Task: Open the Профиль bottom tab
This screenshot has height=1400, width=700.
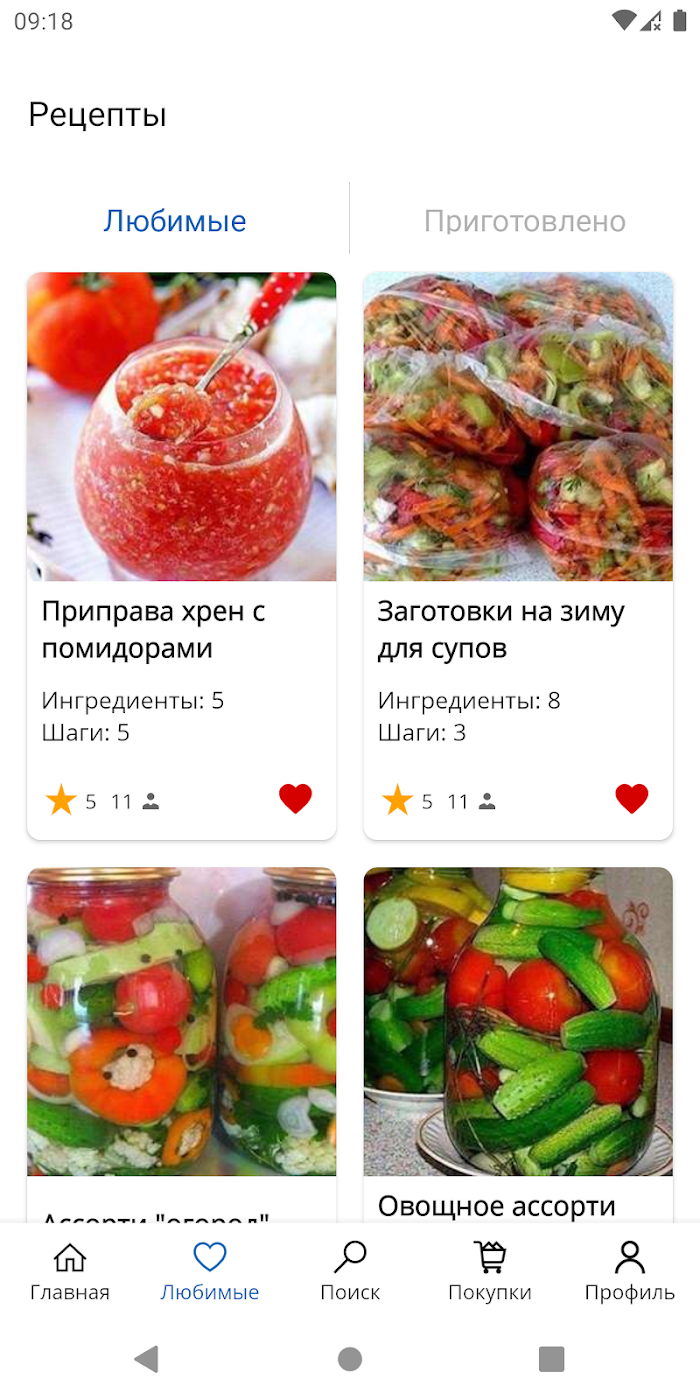Action: coord(630,1272)
